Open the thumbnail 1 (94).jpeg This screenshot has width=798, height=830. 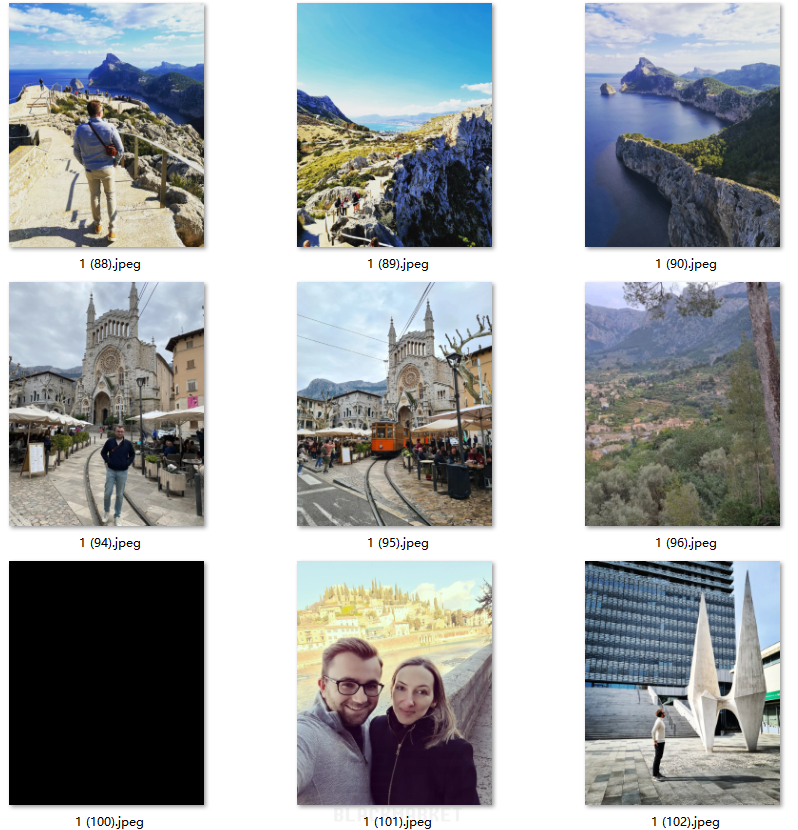[x=106, y=404]
